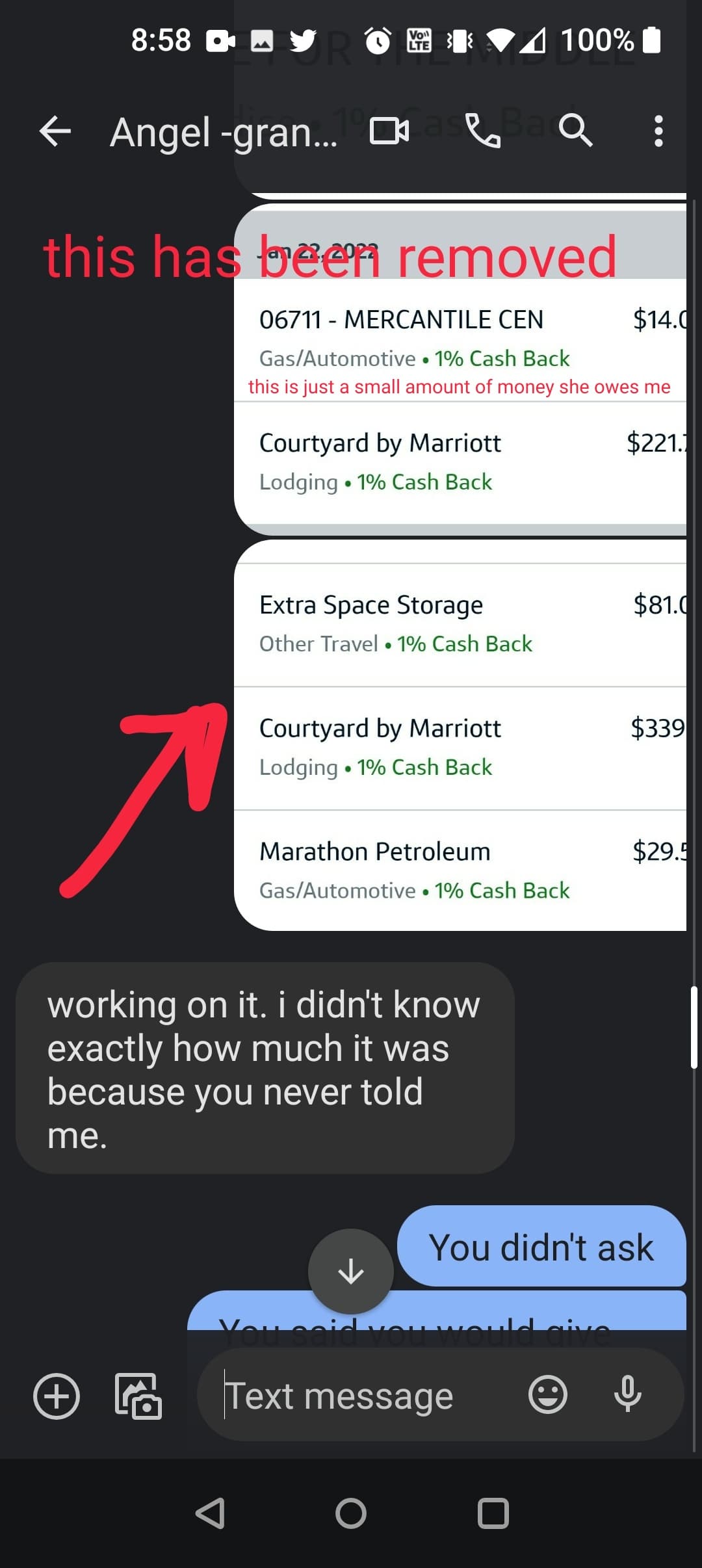Image resolution: width=702 pixels, height=1568 pixels.
Task: Focus the Text message field
Action: point(364,1396)
